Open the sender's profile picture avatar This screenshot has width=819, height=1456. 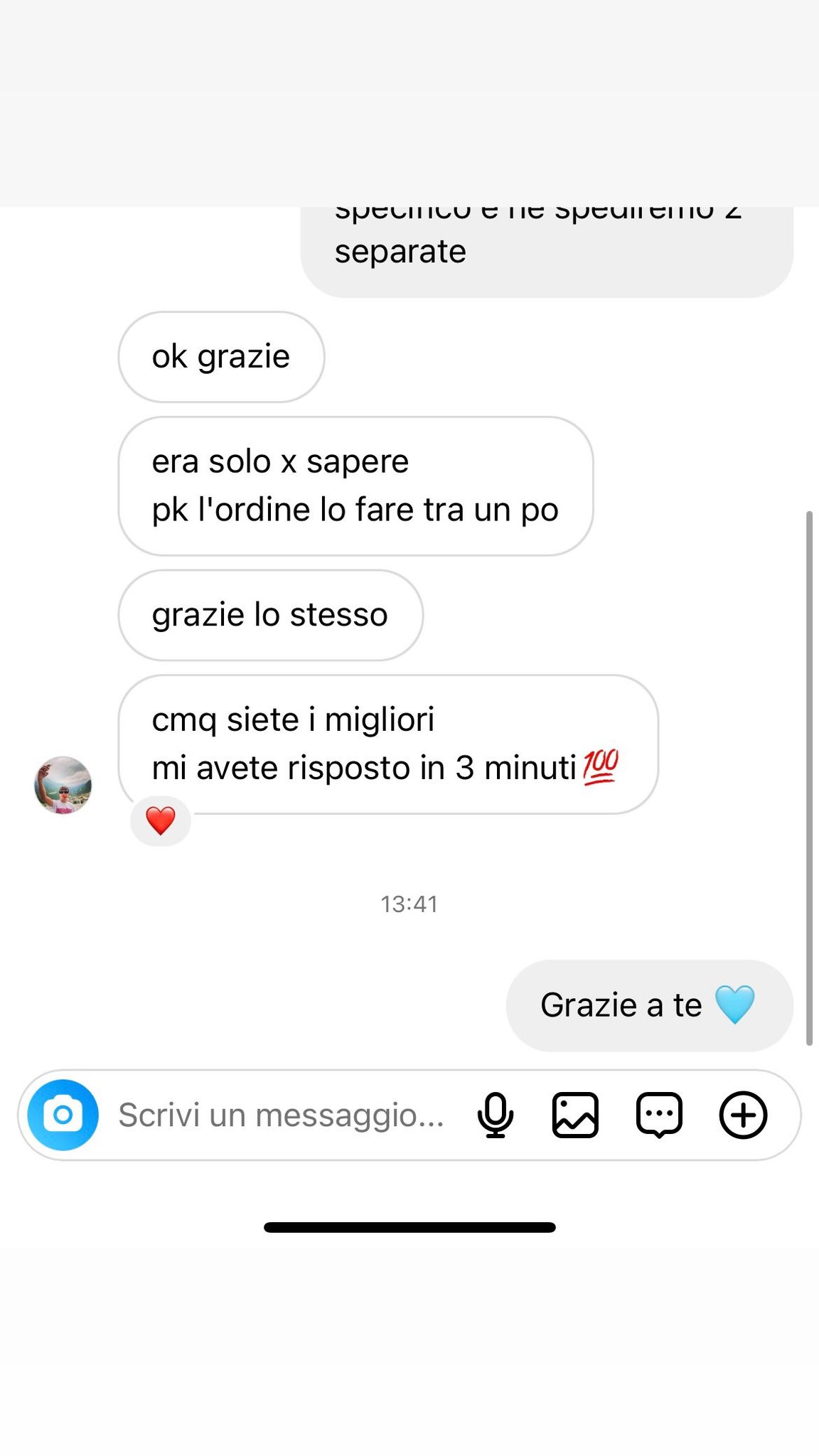tap(63, 785)
